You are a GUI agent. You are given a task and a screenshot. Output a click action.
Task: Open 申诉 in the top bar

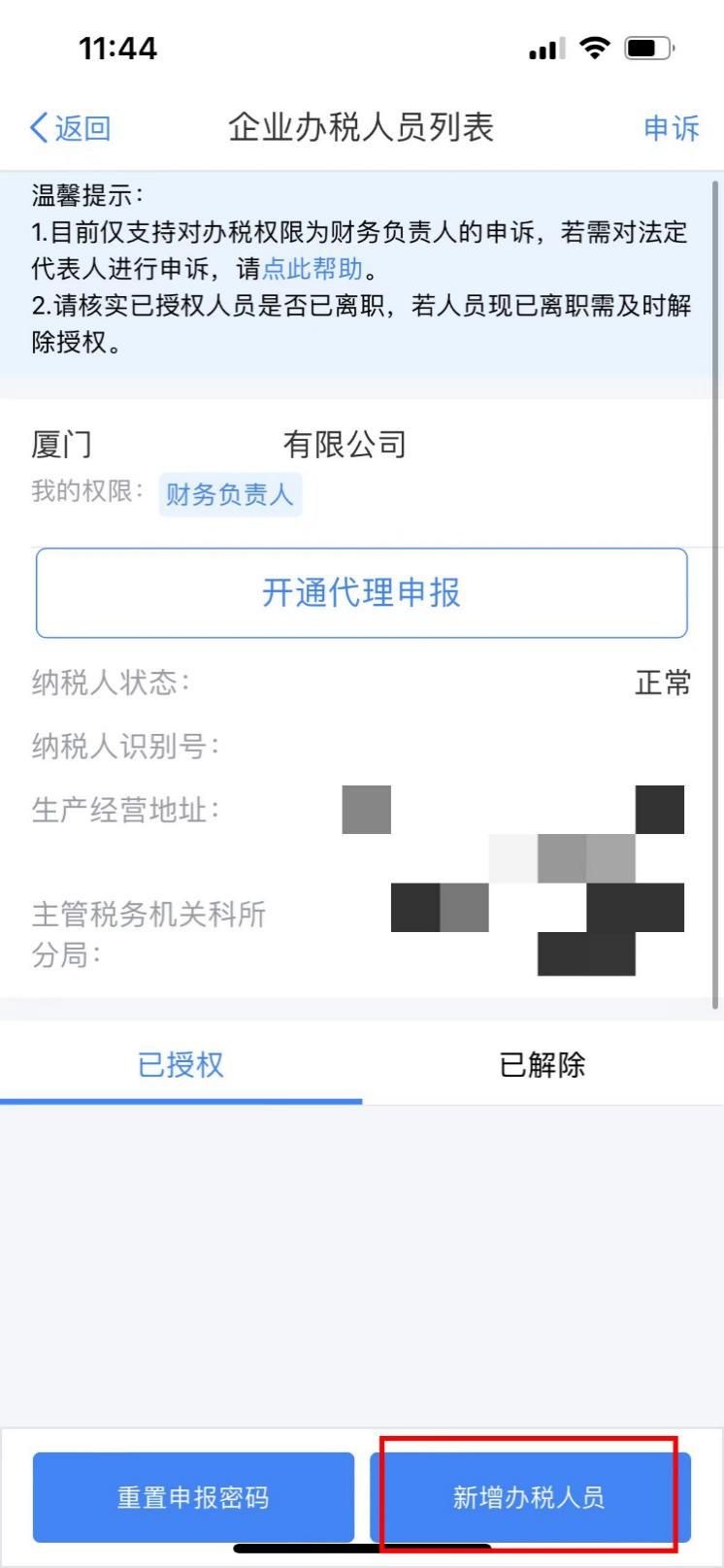point(671,128)
